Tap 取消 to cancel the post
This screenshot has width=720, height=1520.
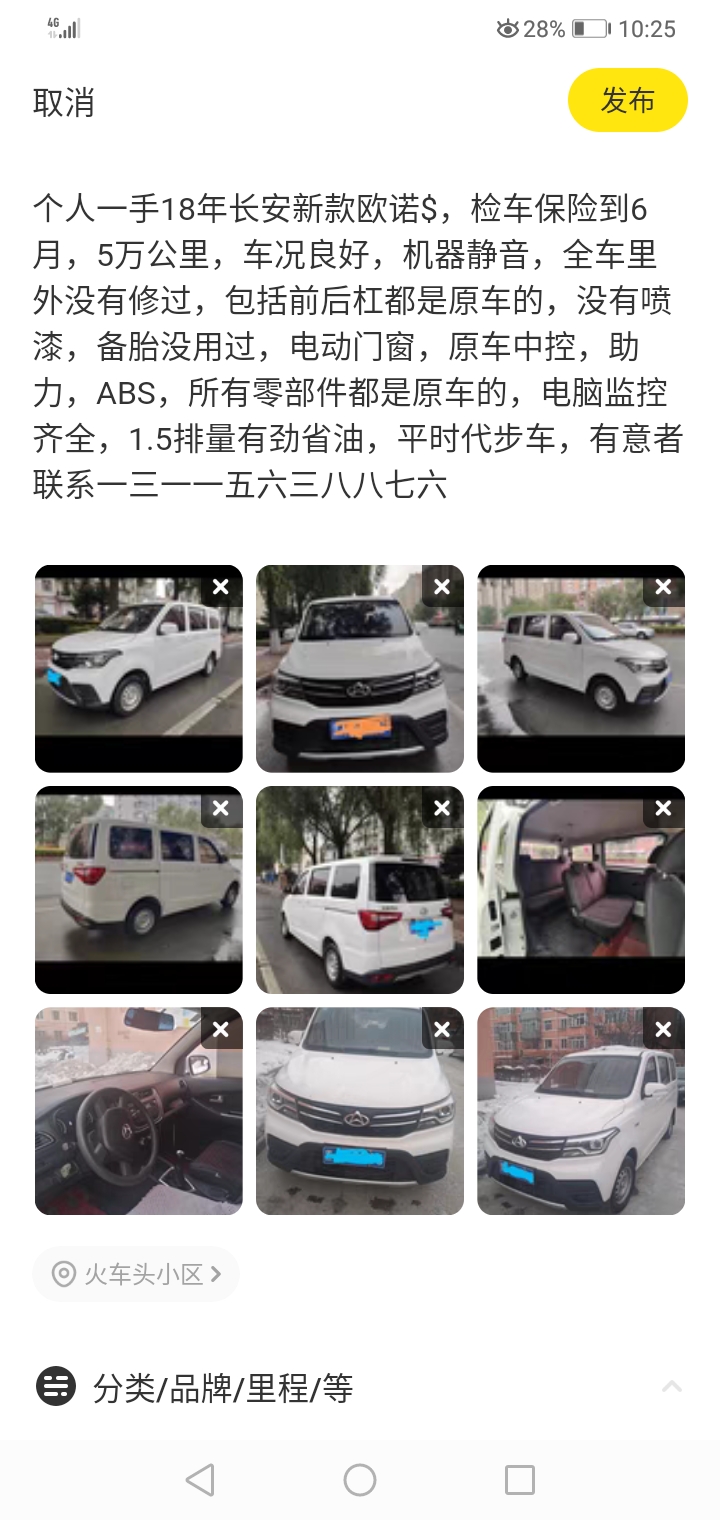[x=63, y=102]
